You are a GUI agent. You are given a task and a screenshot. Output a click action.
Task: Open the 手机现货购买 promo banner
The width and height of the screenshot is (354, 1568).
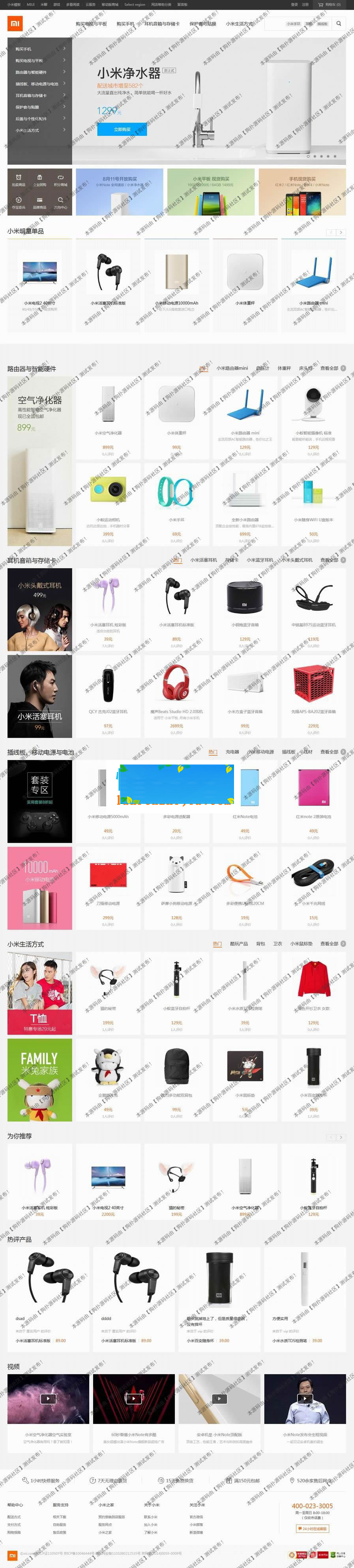pos(302,192)
